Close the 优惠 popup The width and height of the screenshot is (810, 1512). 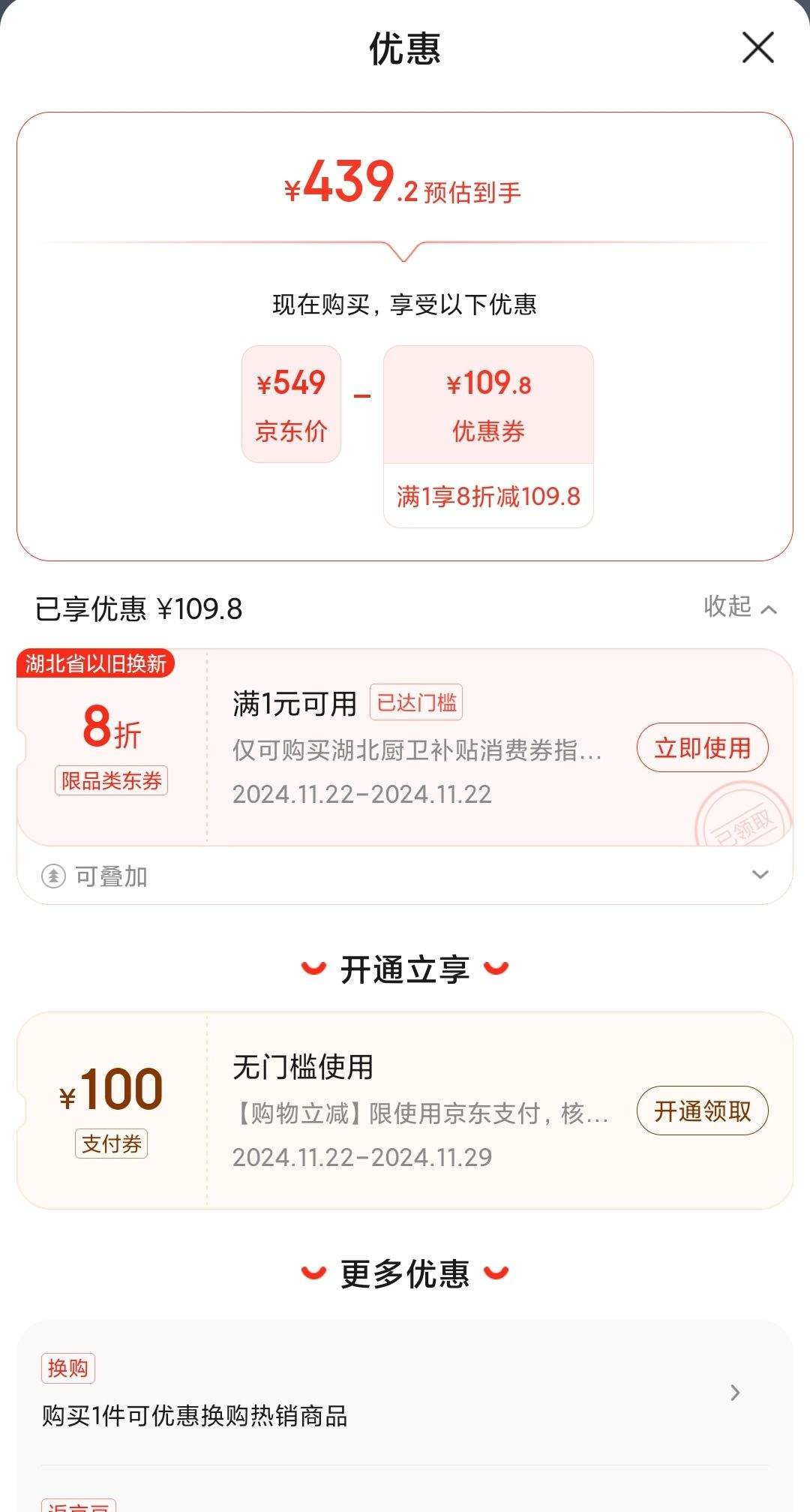(x=758, y=47)
